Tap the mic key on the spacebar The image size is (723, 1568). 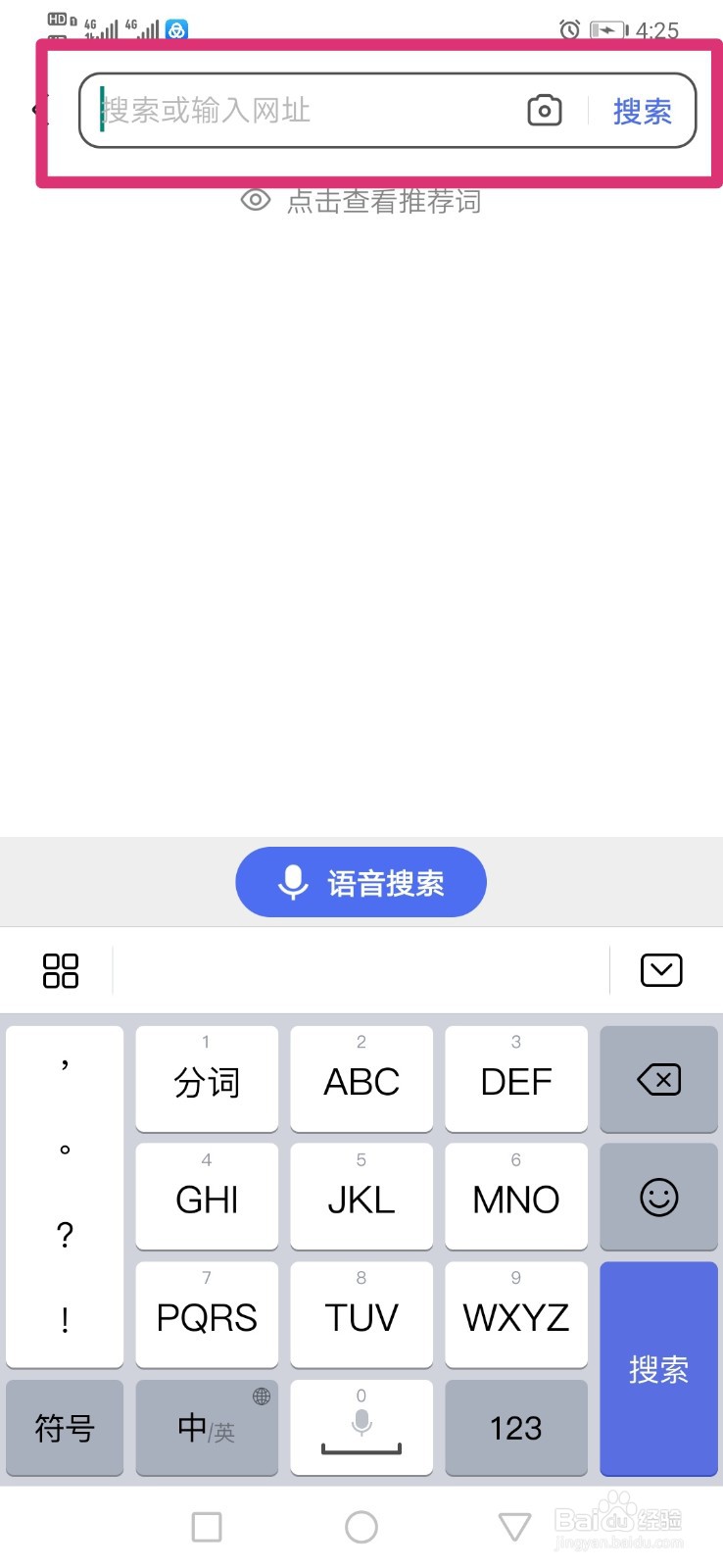click(x=361, y=1423)
